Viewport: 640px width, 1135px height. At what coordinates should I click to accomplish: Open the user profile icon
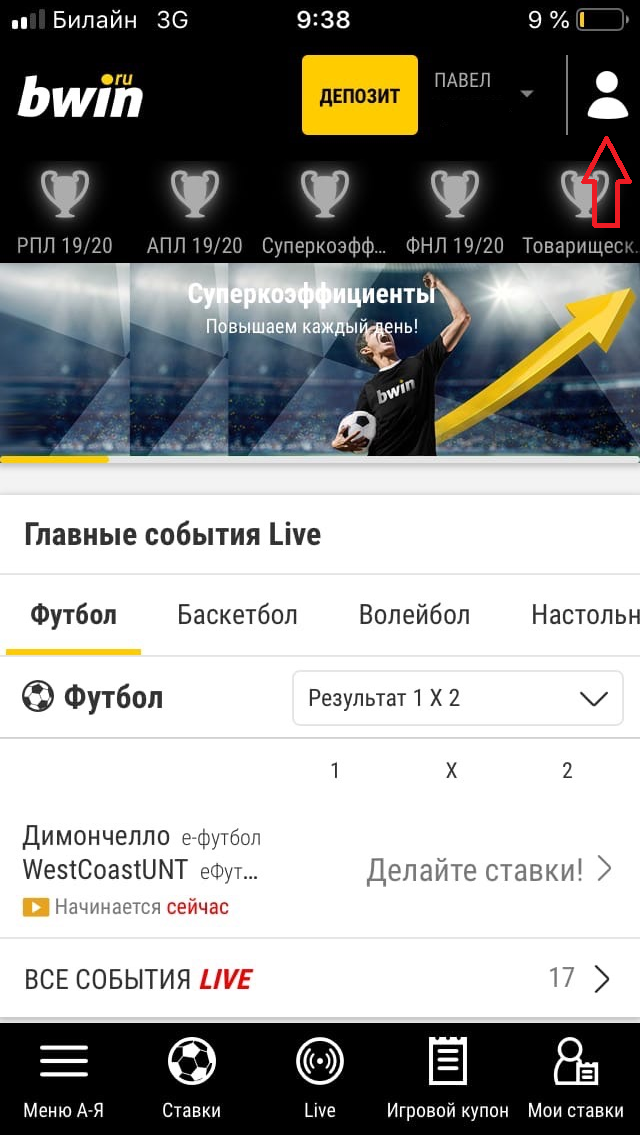tap(607, 95)
